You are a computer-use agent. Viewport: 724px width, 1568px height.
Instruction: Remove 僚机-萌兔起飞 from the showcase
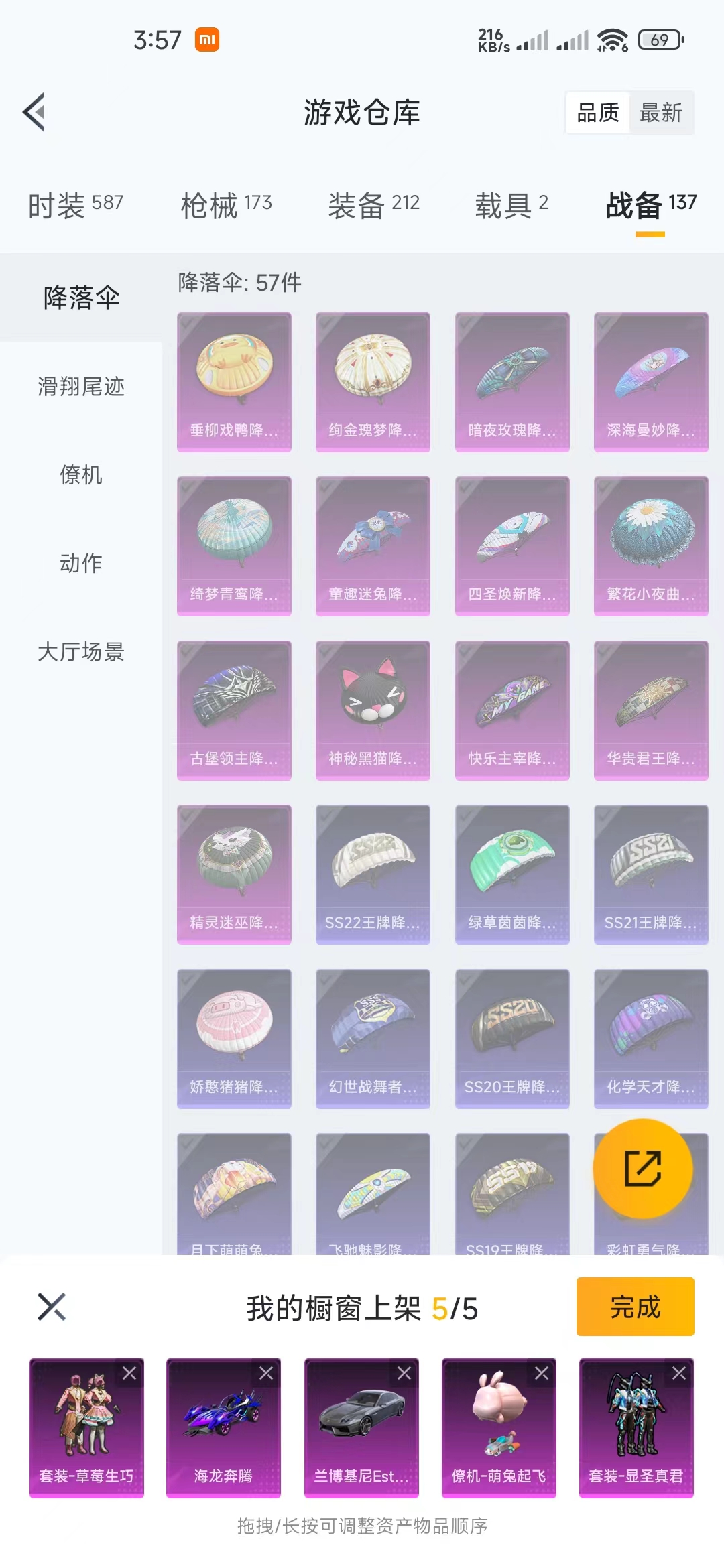542,1374
